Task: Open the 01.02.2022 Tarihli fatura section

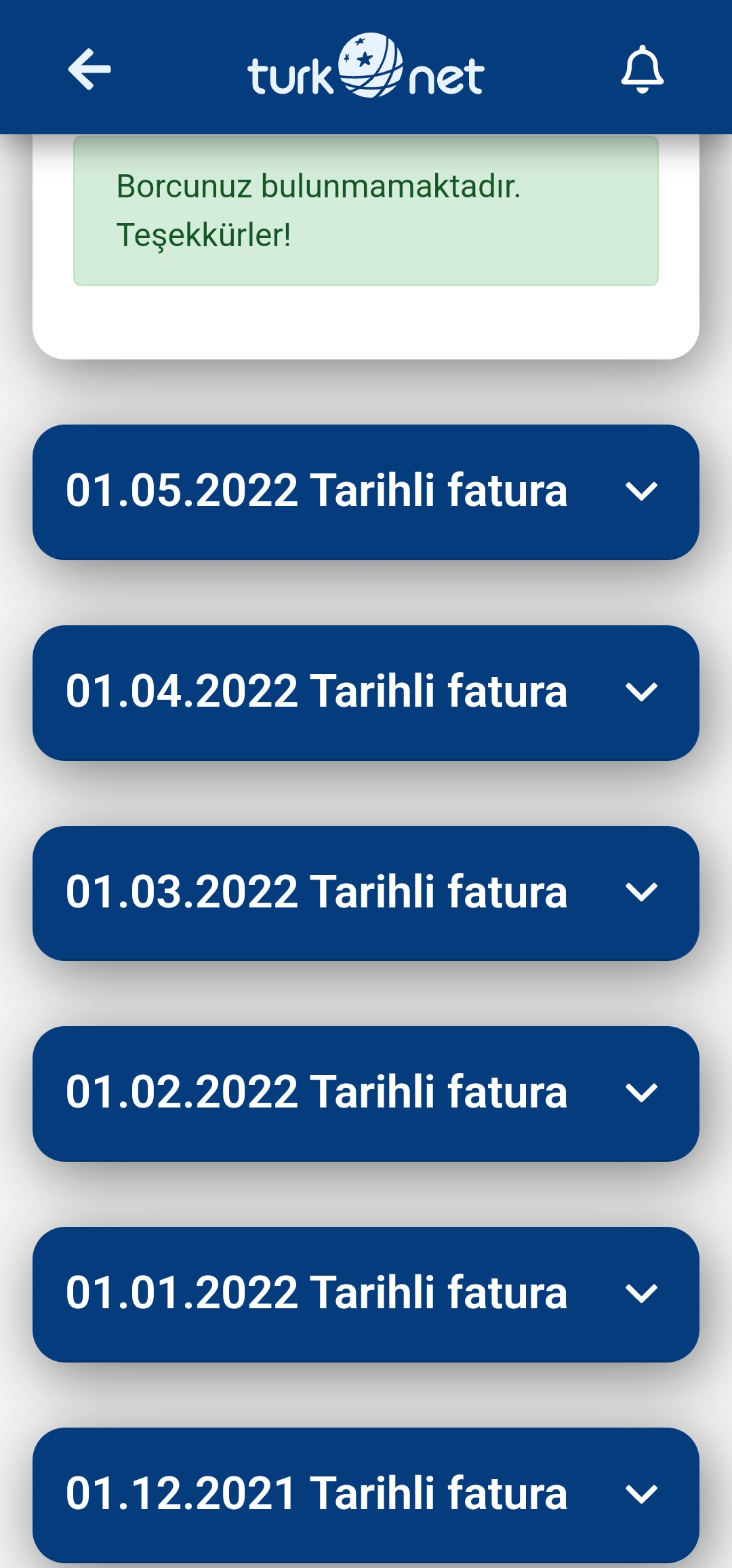Action: click(x=366, y=1094)
